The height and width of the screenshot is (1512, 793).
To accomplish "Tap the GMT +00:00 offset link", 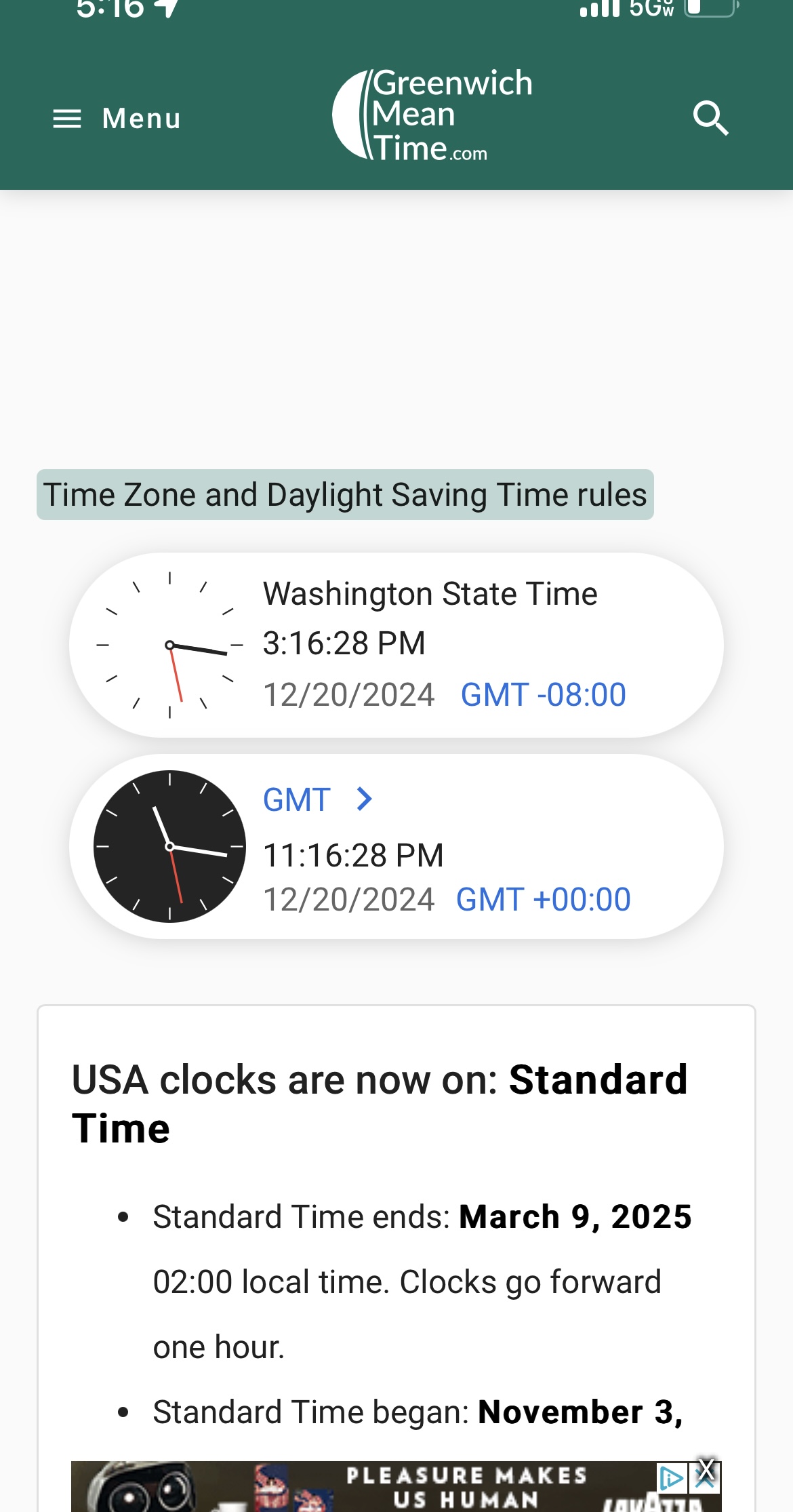I will 543,900.
